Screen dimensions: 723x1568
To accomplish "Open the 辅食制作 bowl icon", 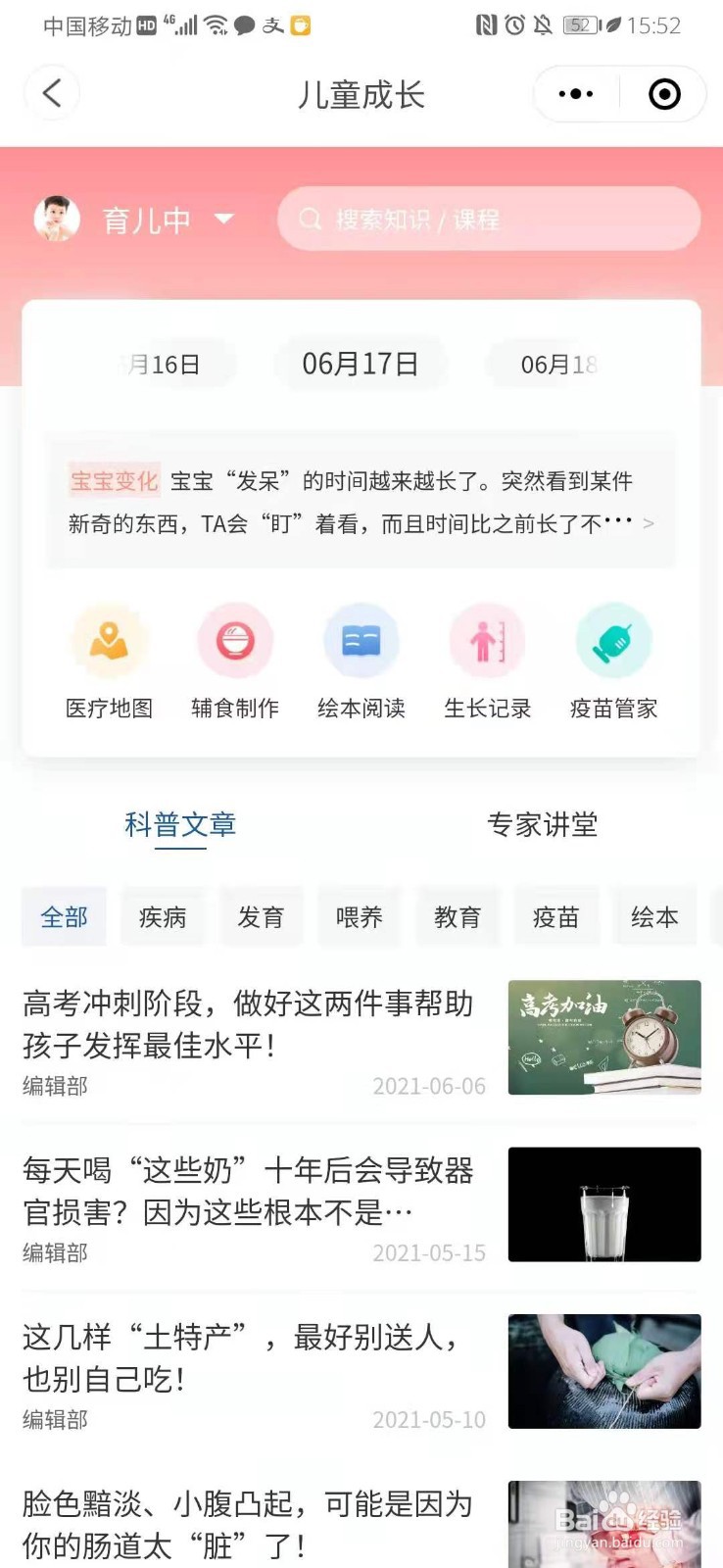I will 235,640.
